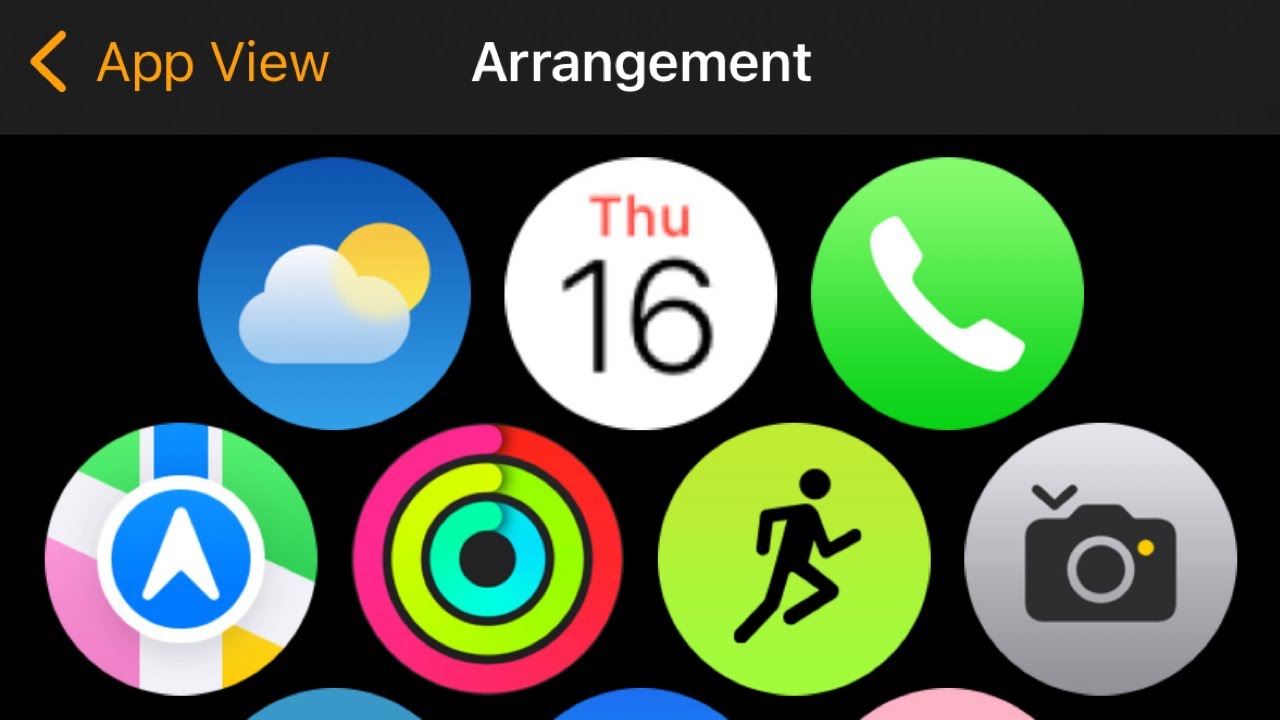This screenshot has height=720, width=1280.
Task: Select the Camera Remote app icon
Action: tap(1100, 559)
